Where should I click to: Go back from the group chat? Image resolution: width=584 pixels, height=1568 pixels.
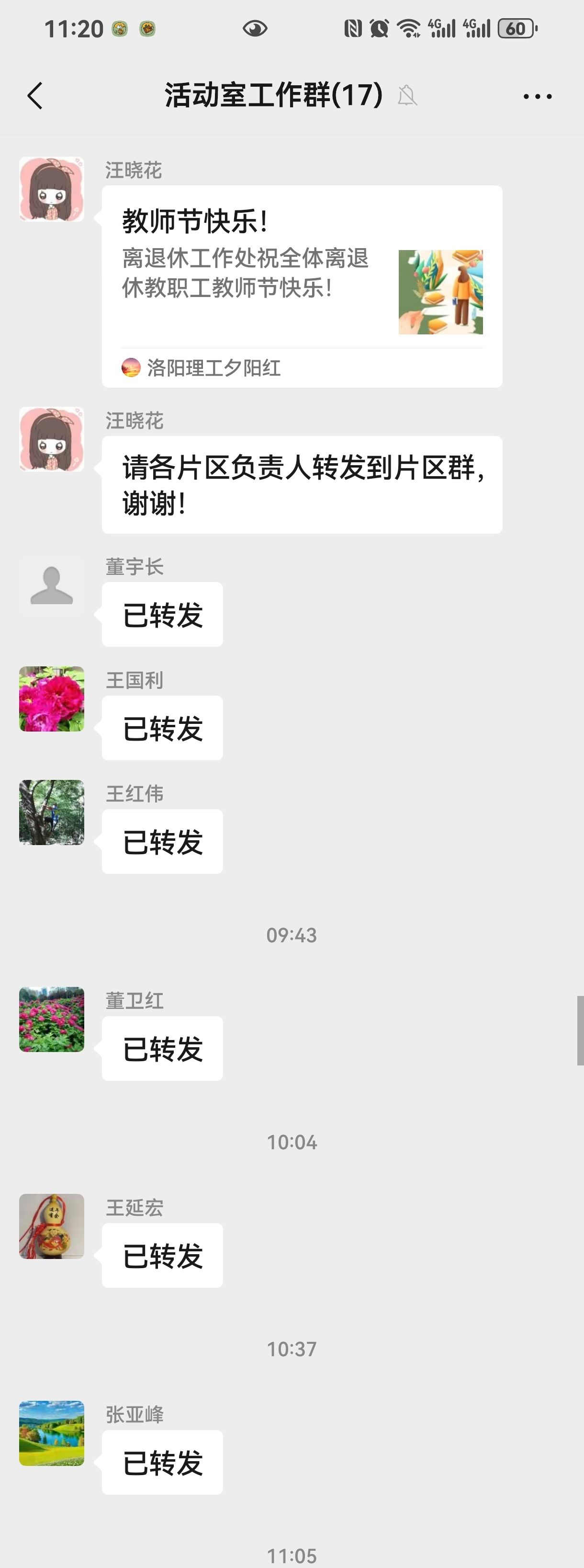pos(35,95)
